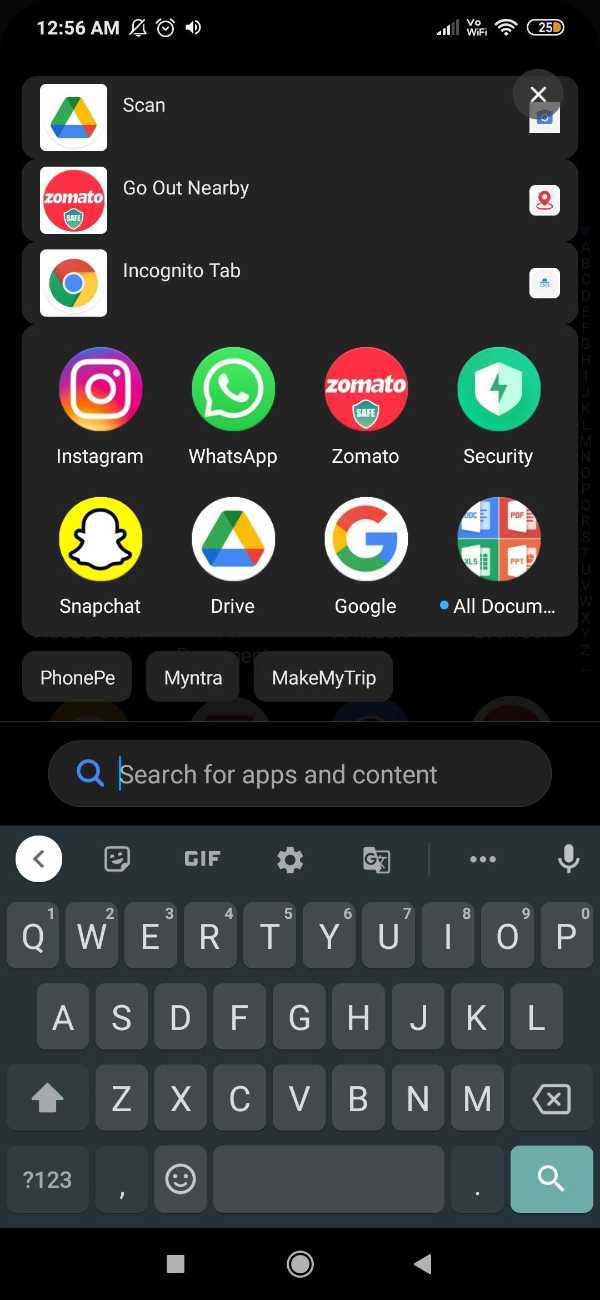Open the GIF keyboard option
The width and height of the screenshot is (600, 1300).
click(x=202, y=859)
